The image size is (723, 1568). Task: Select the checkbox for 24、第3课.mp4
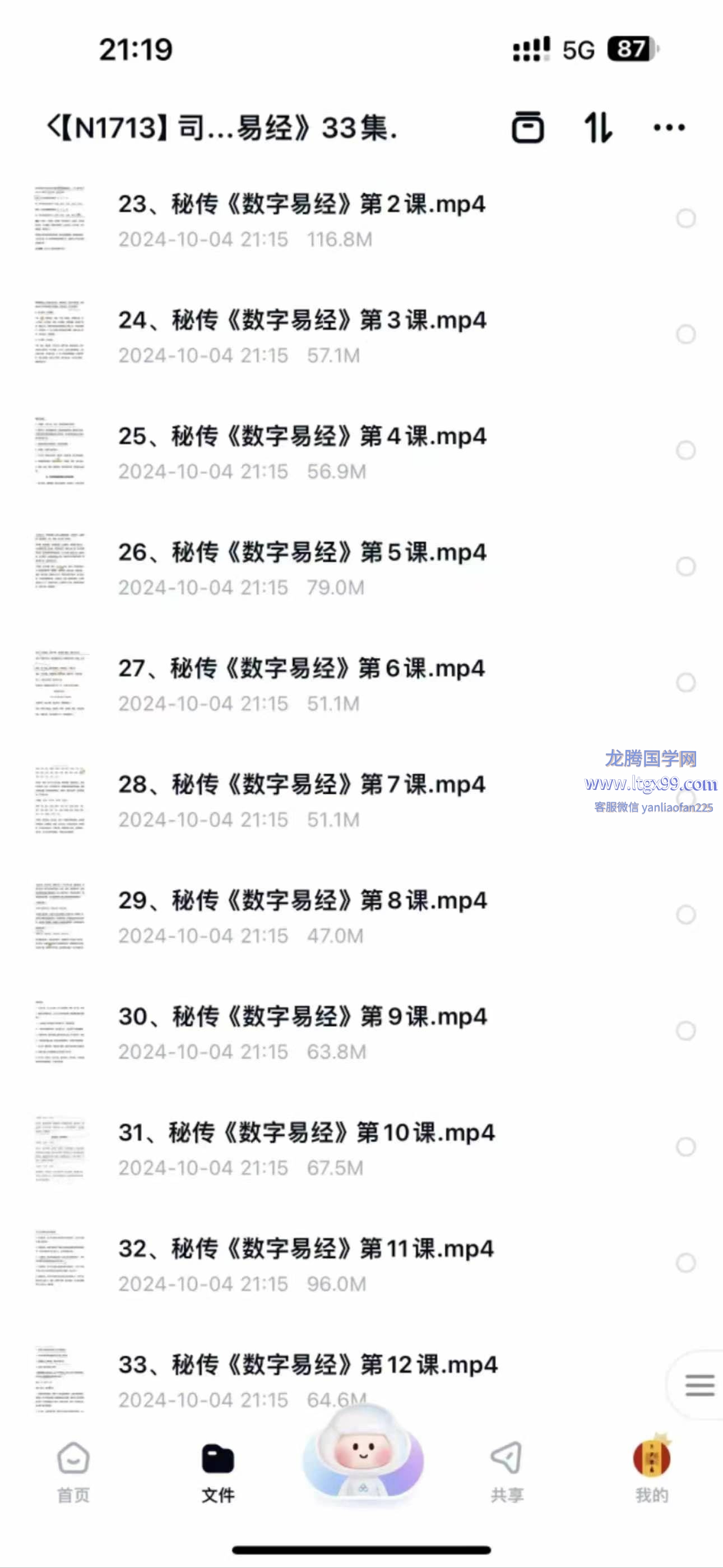pos(686,334)
